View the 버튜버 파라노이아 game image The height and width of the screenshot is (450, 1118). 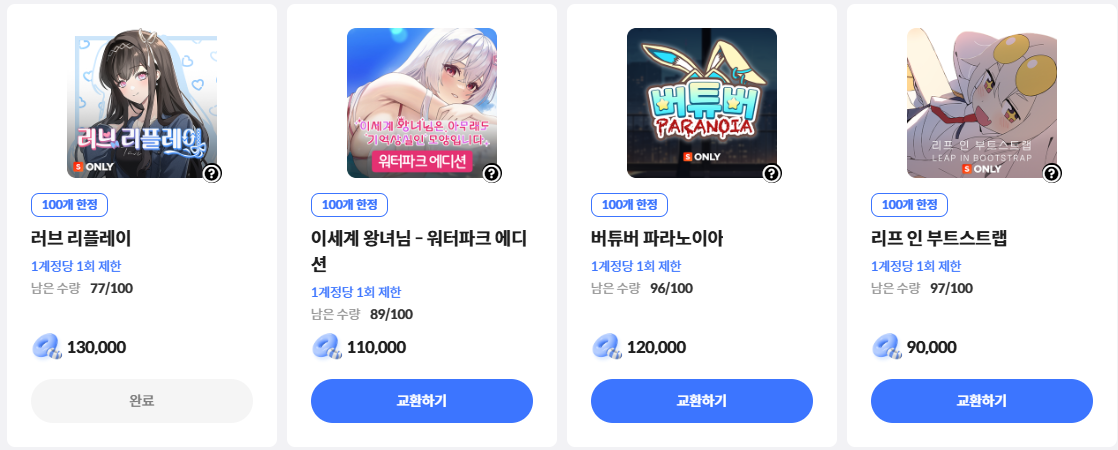click(x=702, y=102)
